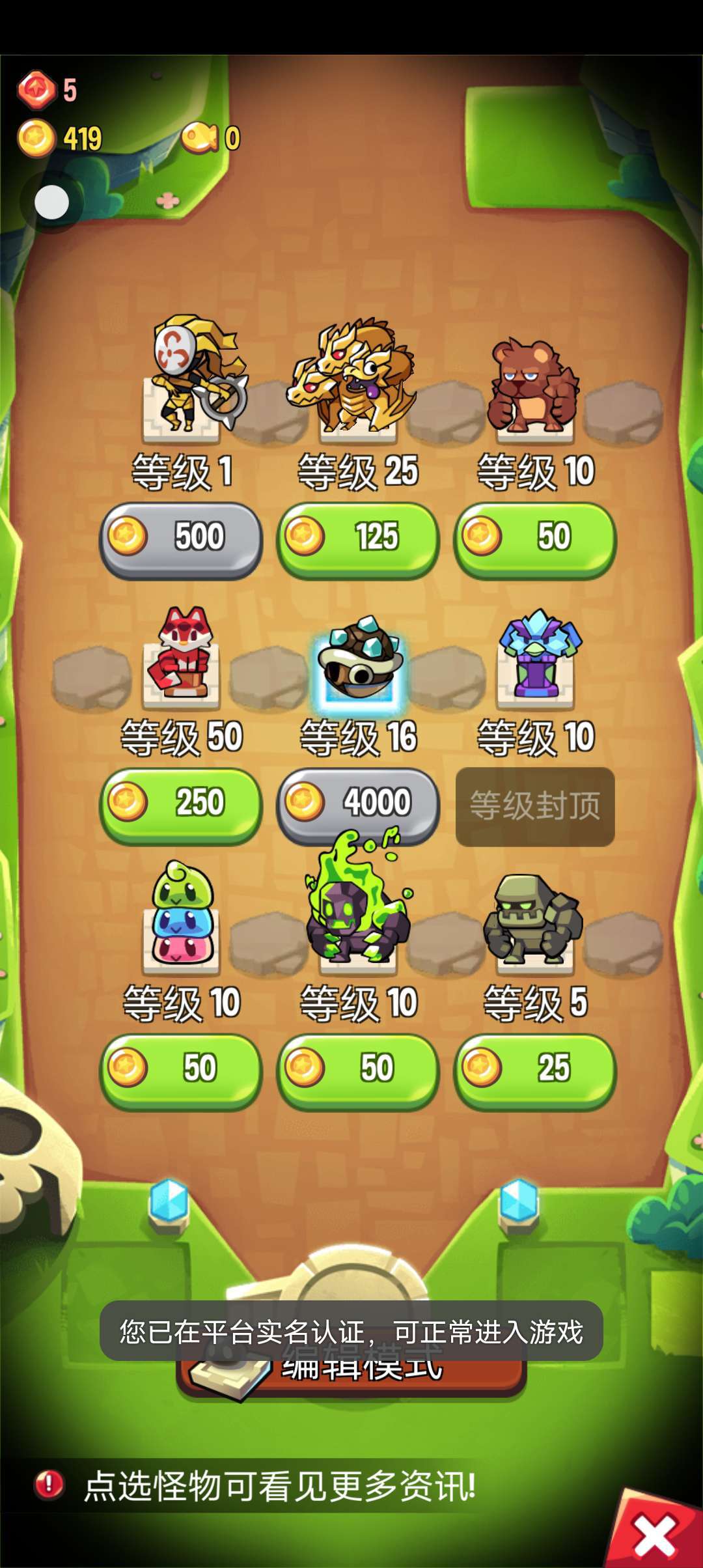Upgrade the stone golem for 25 coins
This screenshot has width=703, height=1568.
[x=535, y=1071]
